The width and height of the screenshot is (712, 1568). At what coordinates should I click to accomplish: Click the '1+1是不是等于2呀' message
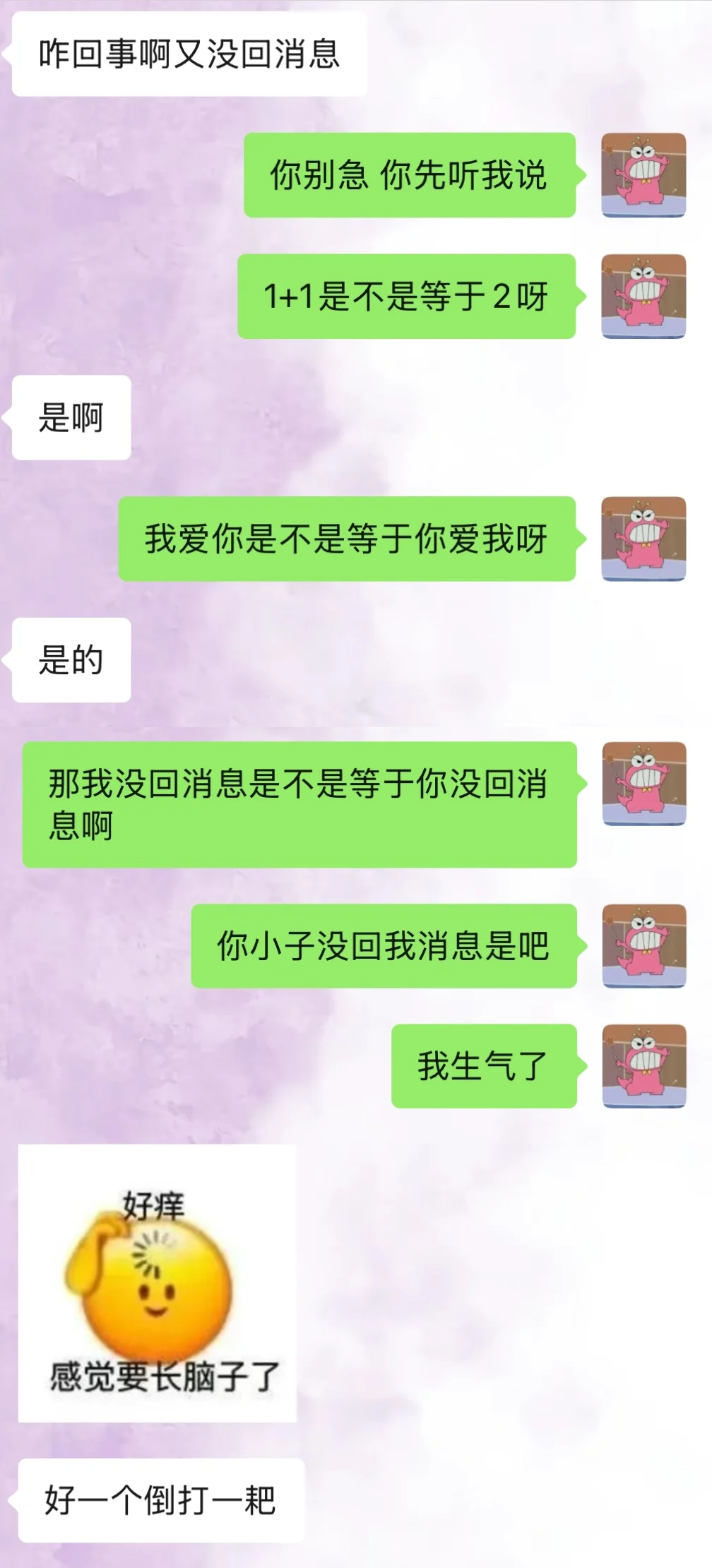point(408,297)
